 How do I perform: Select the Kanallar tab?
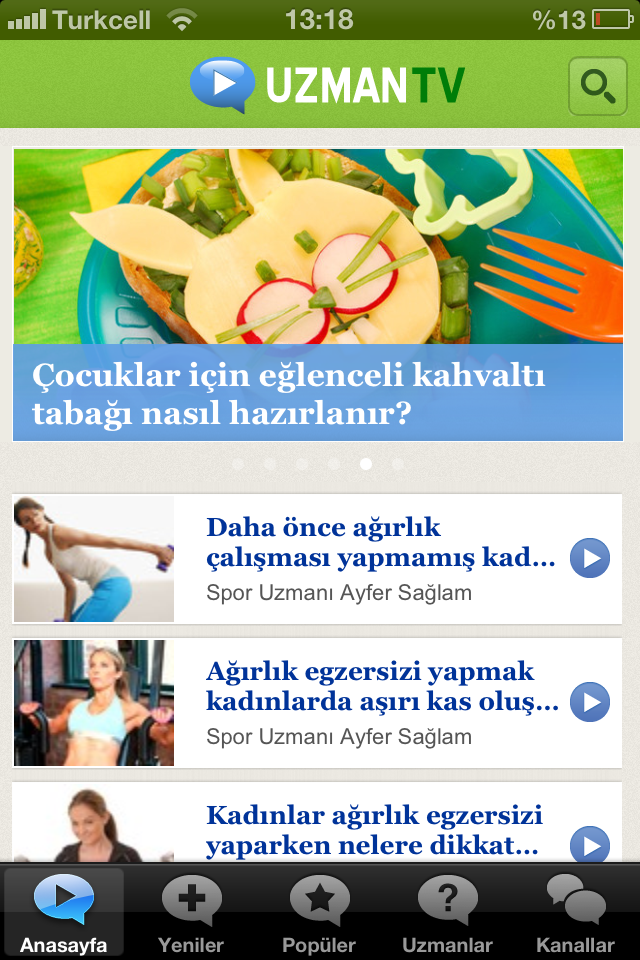pyautogui.click(x=575, y=912)
